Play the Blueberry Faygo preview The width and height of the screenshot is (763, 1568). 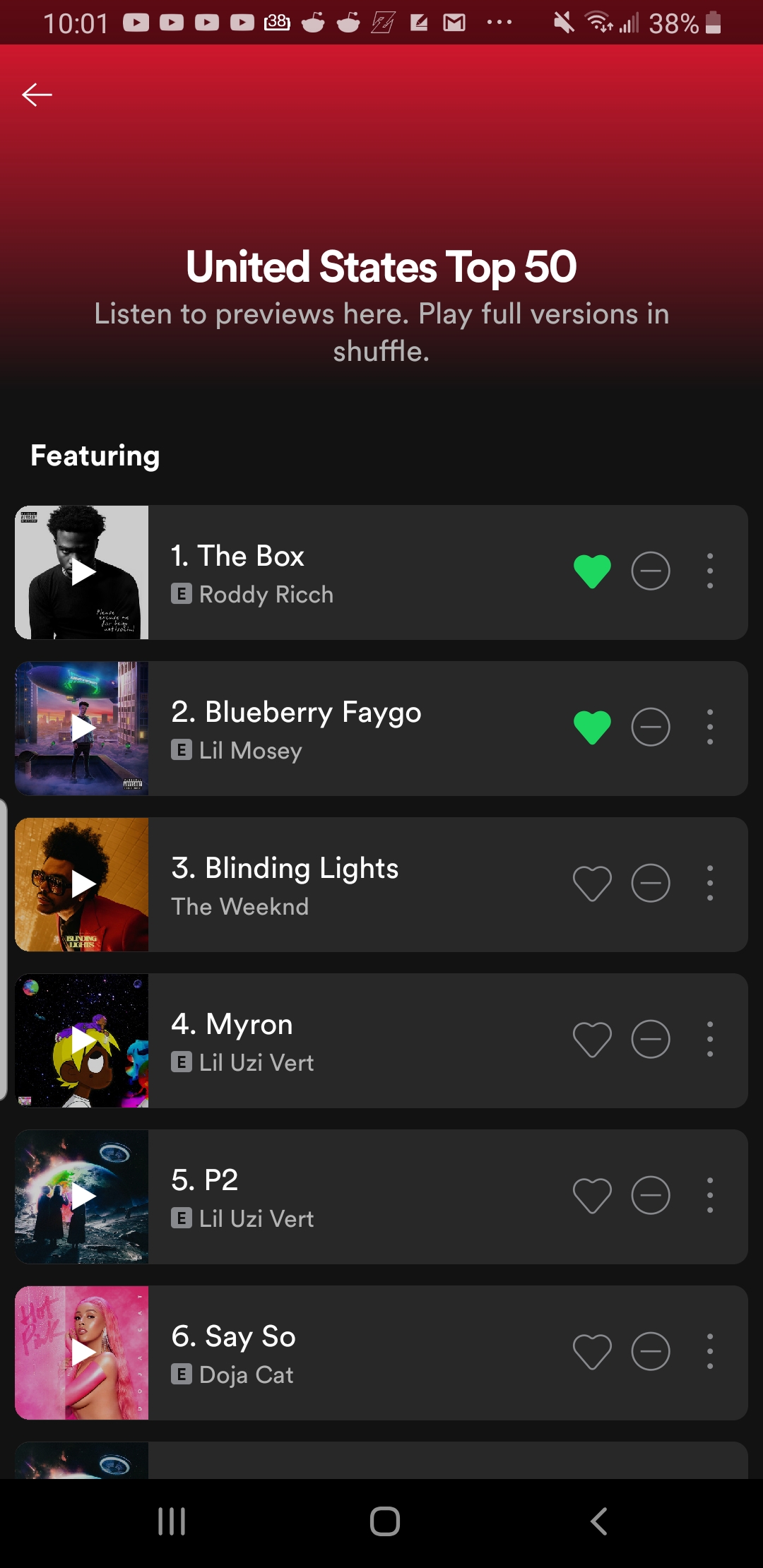tap(81, 727)
